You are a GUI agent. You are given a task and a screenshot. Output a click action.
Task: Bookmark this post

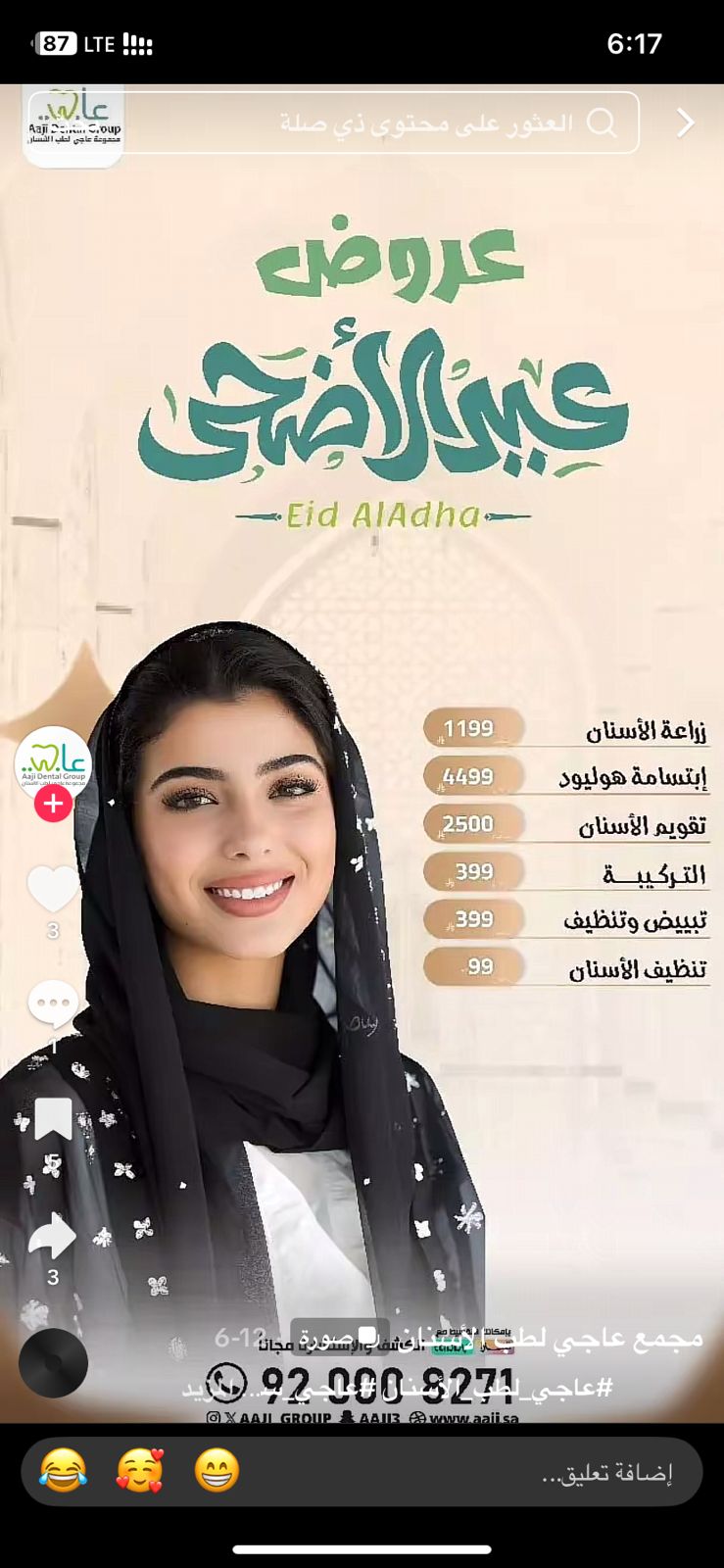tap(53, 1119)
